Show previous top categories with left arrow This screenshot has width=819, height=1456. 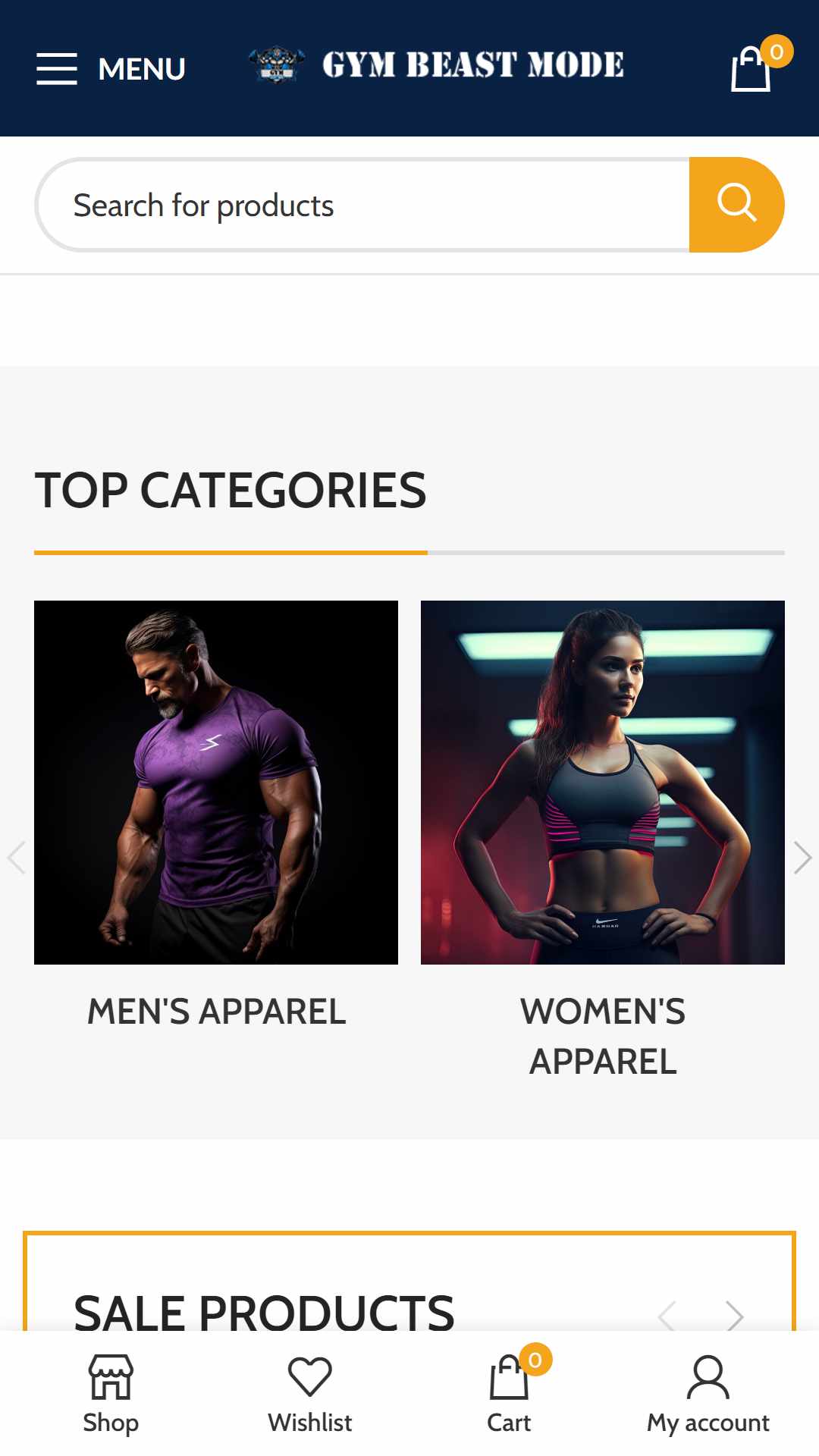pyautogui.click(x=17, y=858)
